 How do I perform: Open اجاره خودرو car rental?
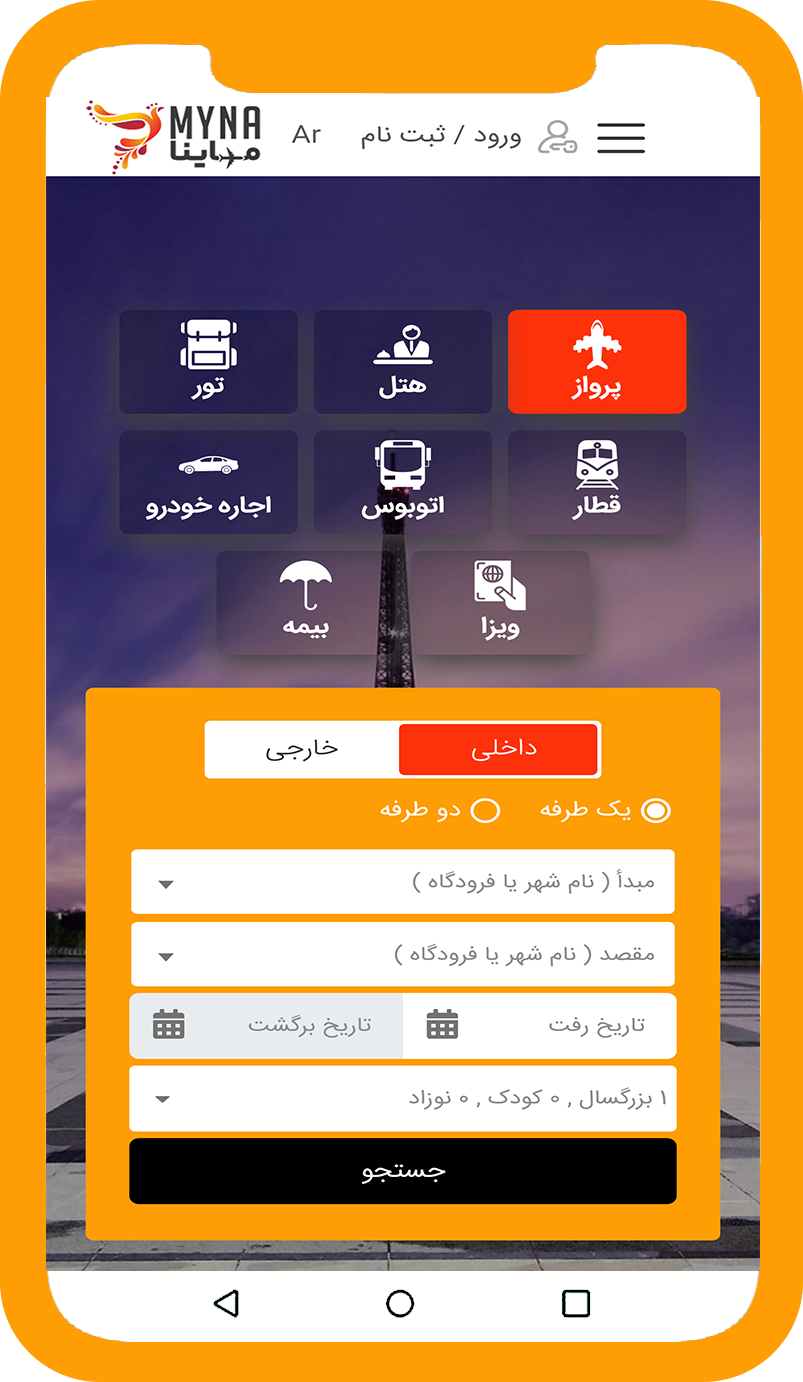pos(208,482)
